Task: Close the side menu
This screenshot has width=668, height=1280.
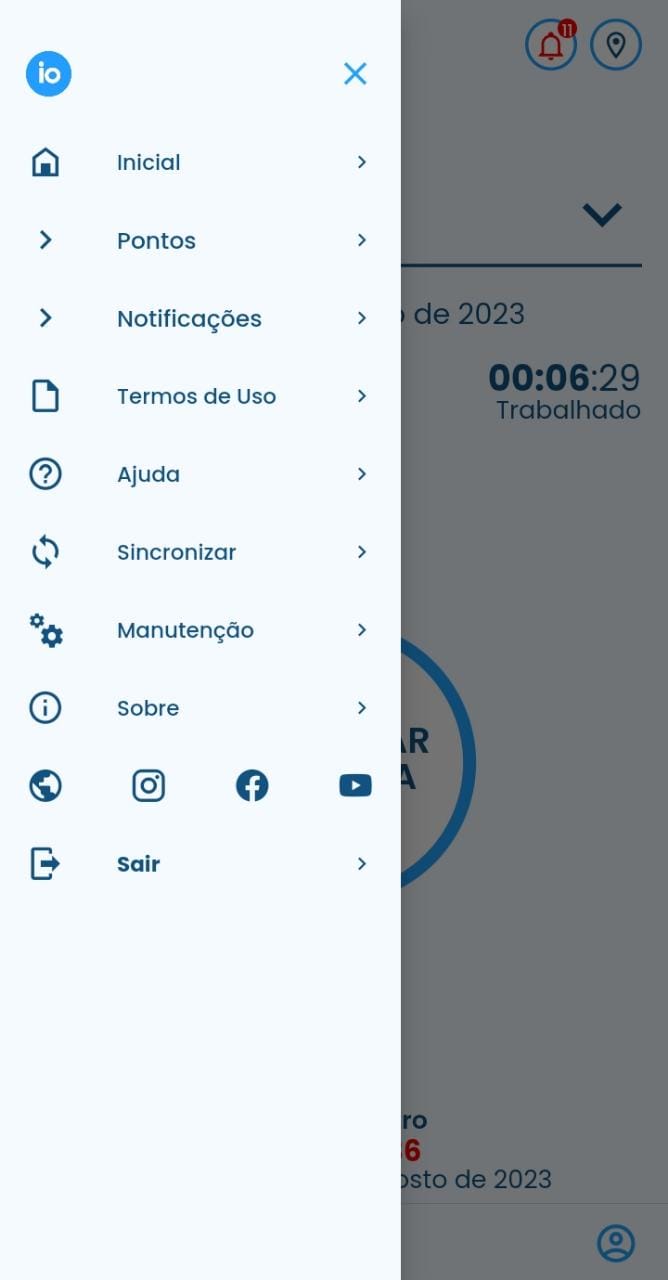Action: tap(355, 74)
